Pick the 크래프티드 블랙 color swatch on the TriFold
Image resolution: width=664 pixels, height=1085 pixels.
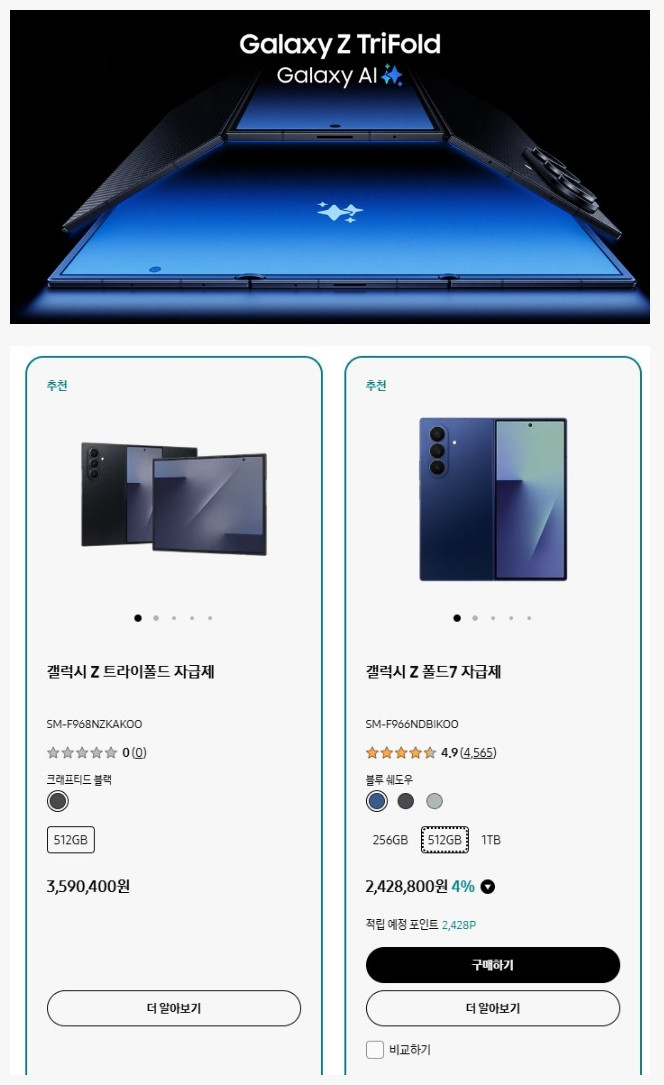point(58,801)
